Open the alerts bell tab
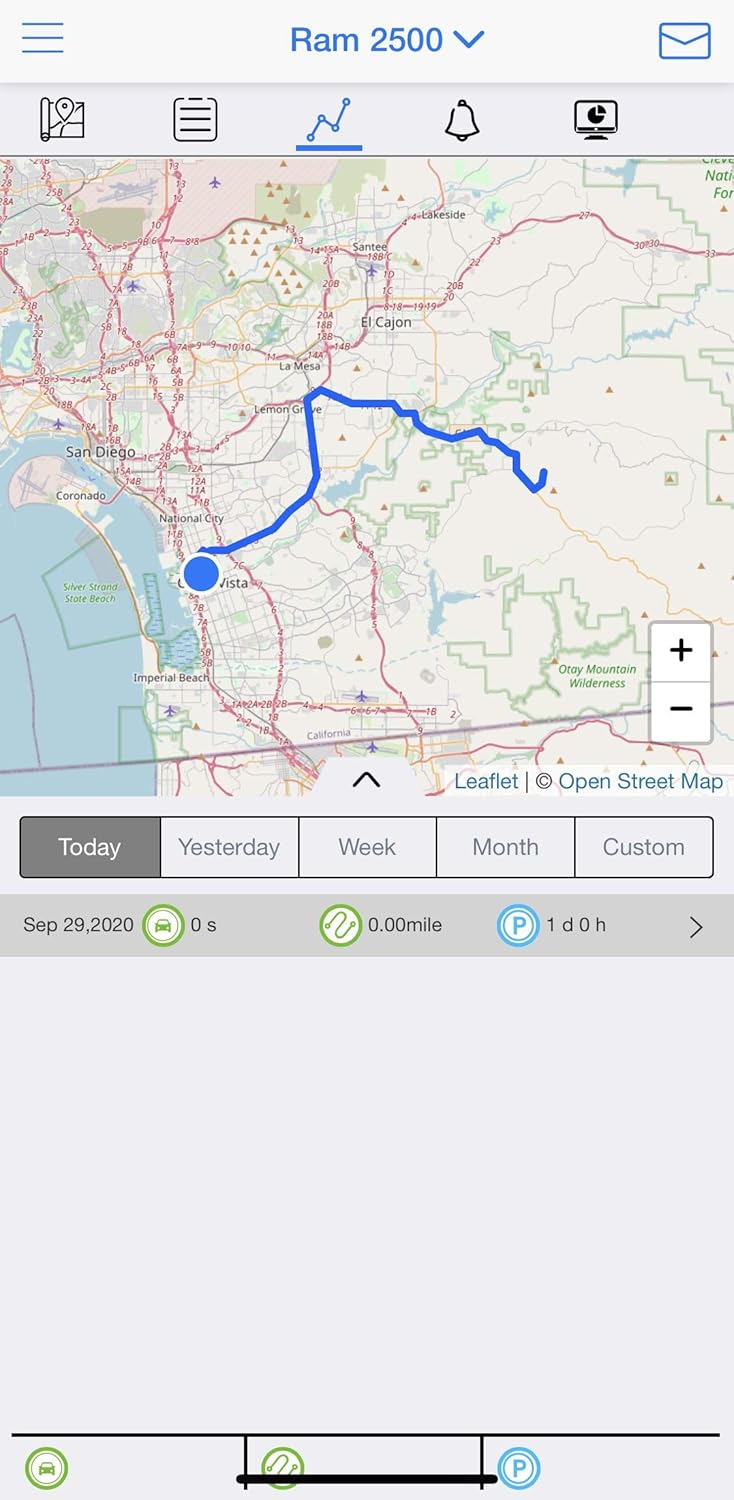734x1500 pixels. pos(461,119)
